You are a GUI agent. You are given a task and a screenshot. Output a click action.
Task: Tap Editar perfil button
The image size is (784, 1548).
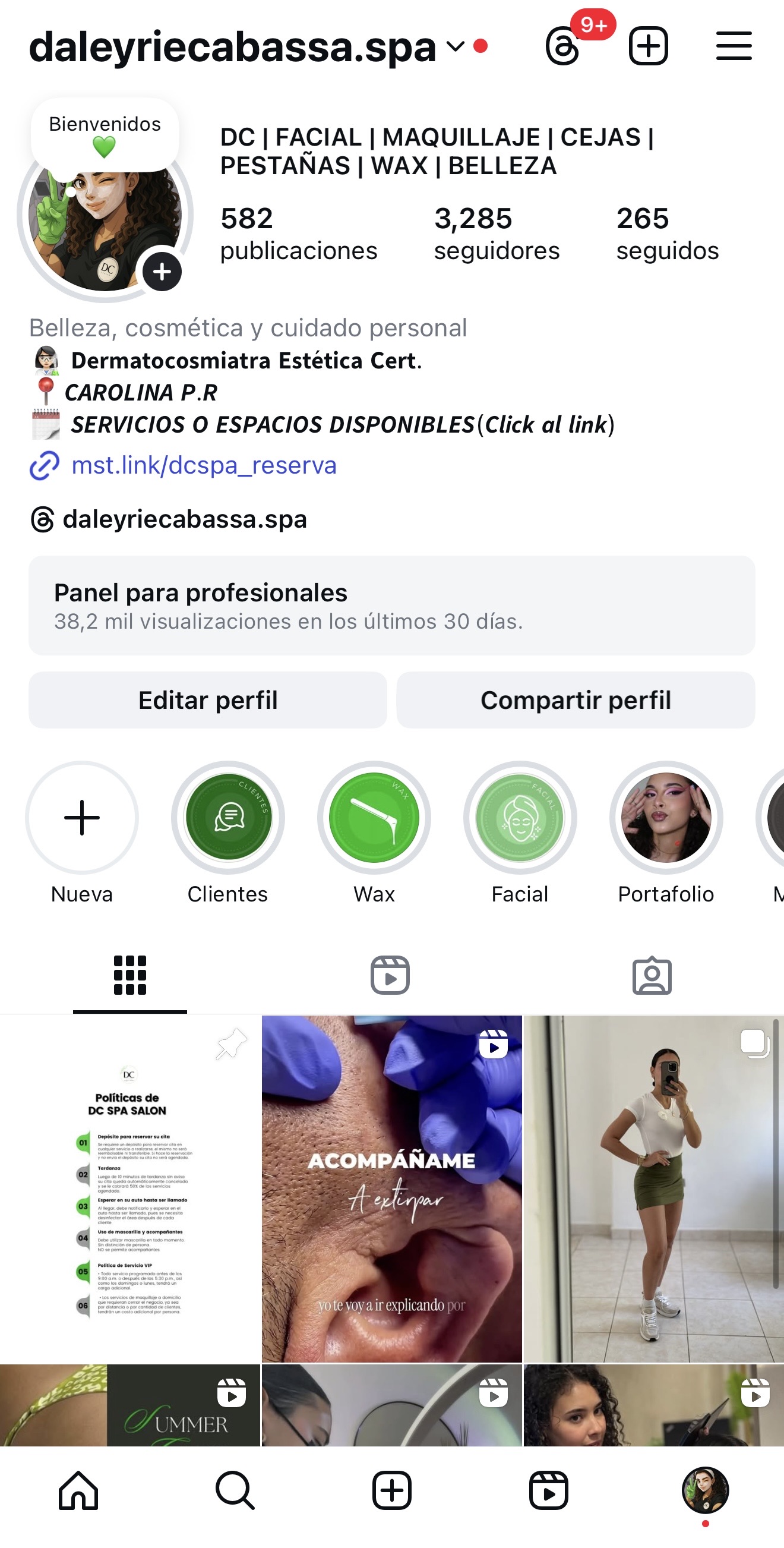click(208, 700)
